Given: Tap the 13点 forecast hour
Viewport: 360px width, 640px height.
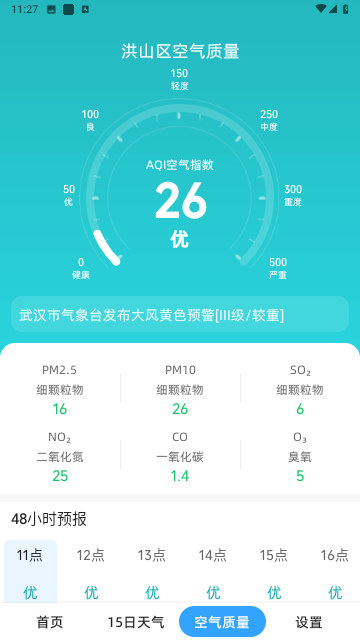Looking at the screenshot, I should click(x=152, y=572).
